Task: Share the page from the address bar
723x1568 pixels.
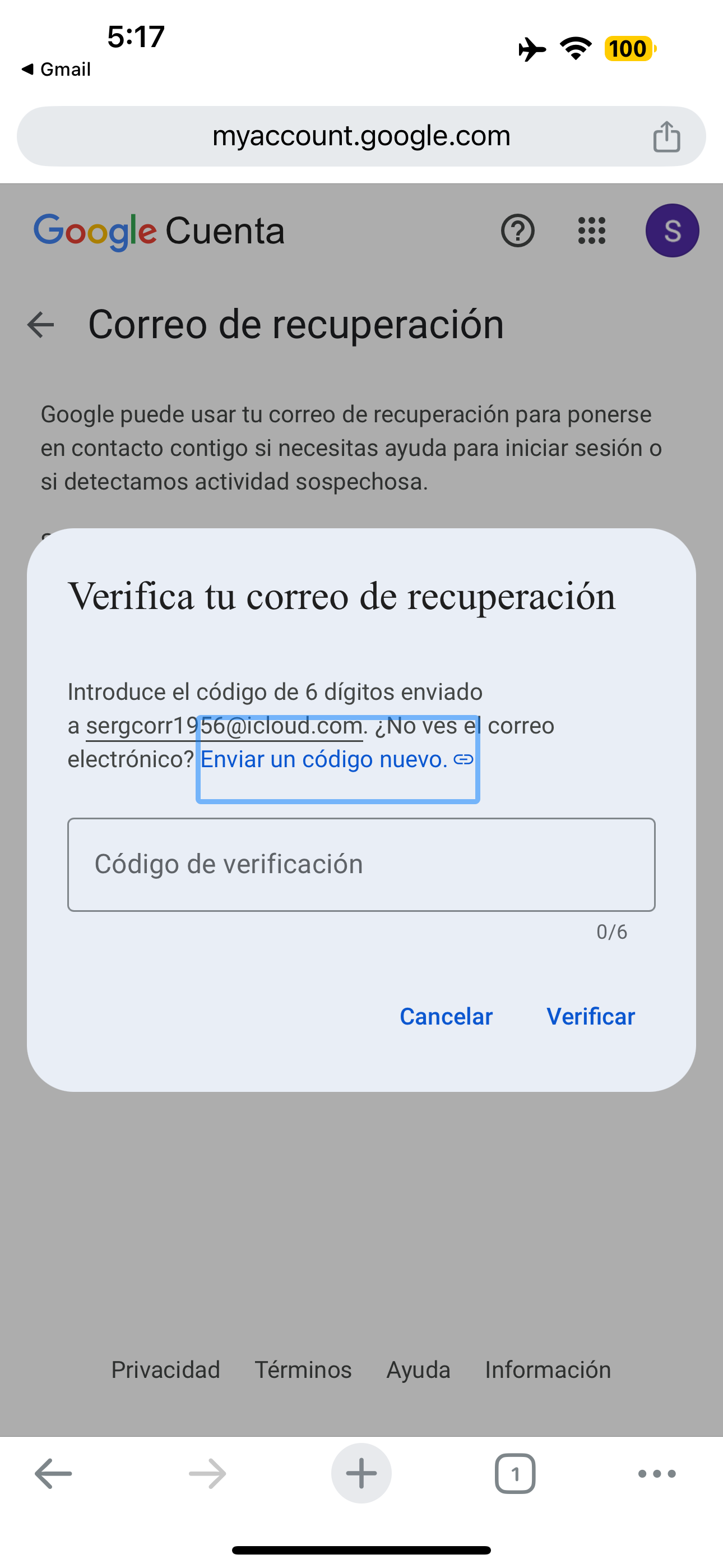Action: [x=666, y=136]
